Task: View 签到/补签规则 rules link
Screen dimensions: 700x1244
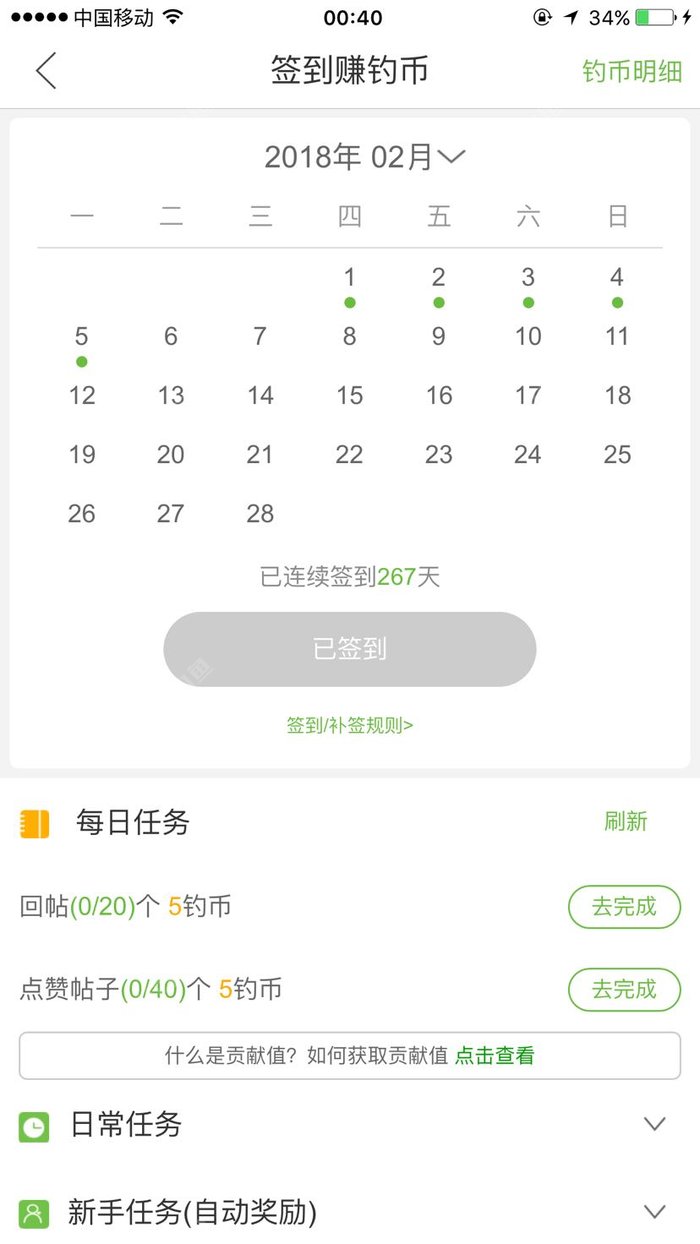Action: point(350,726)
